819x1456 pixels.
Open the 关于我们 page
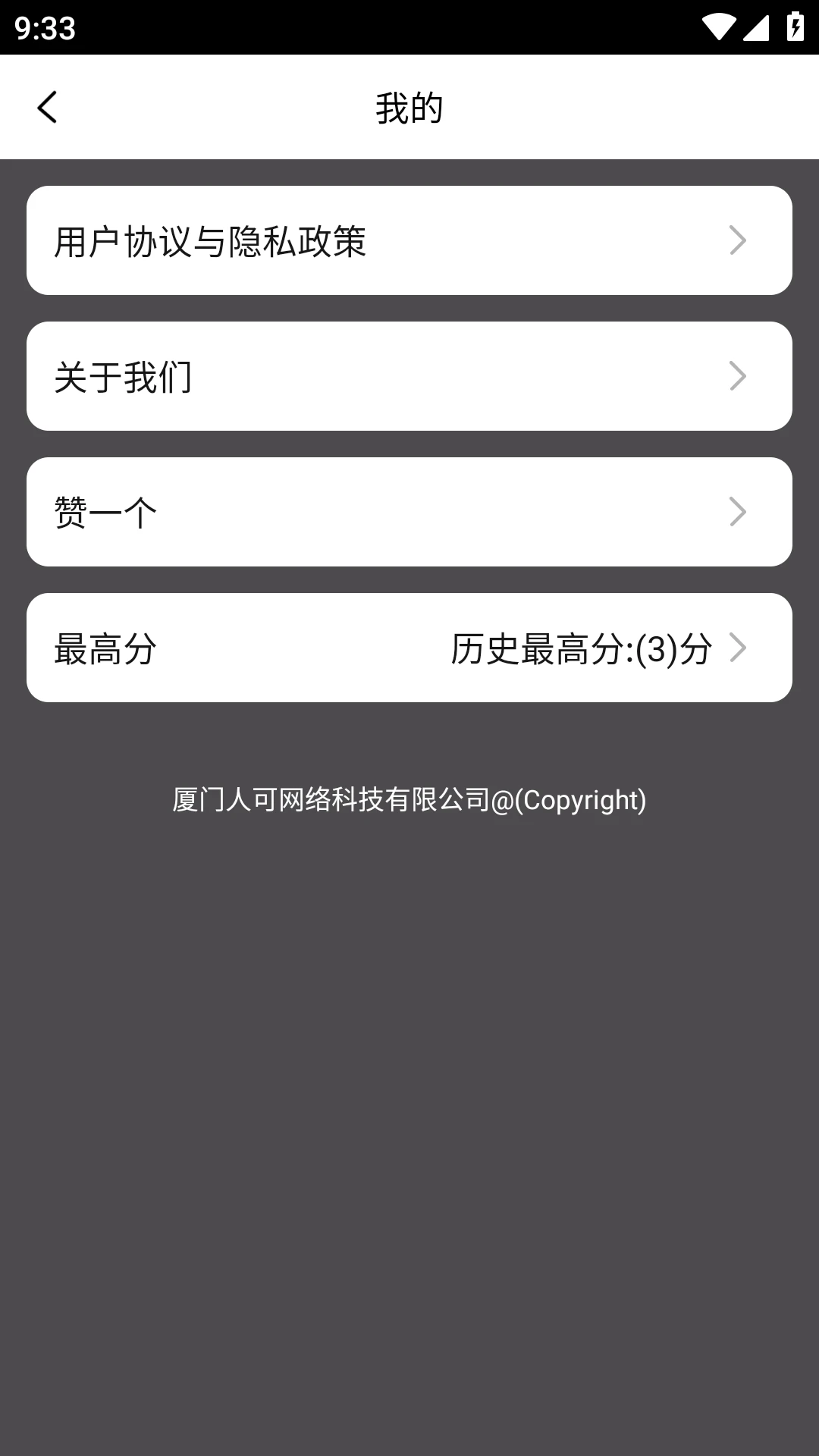pyautogui.click(x=123, y=375)
